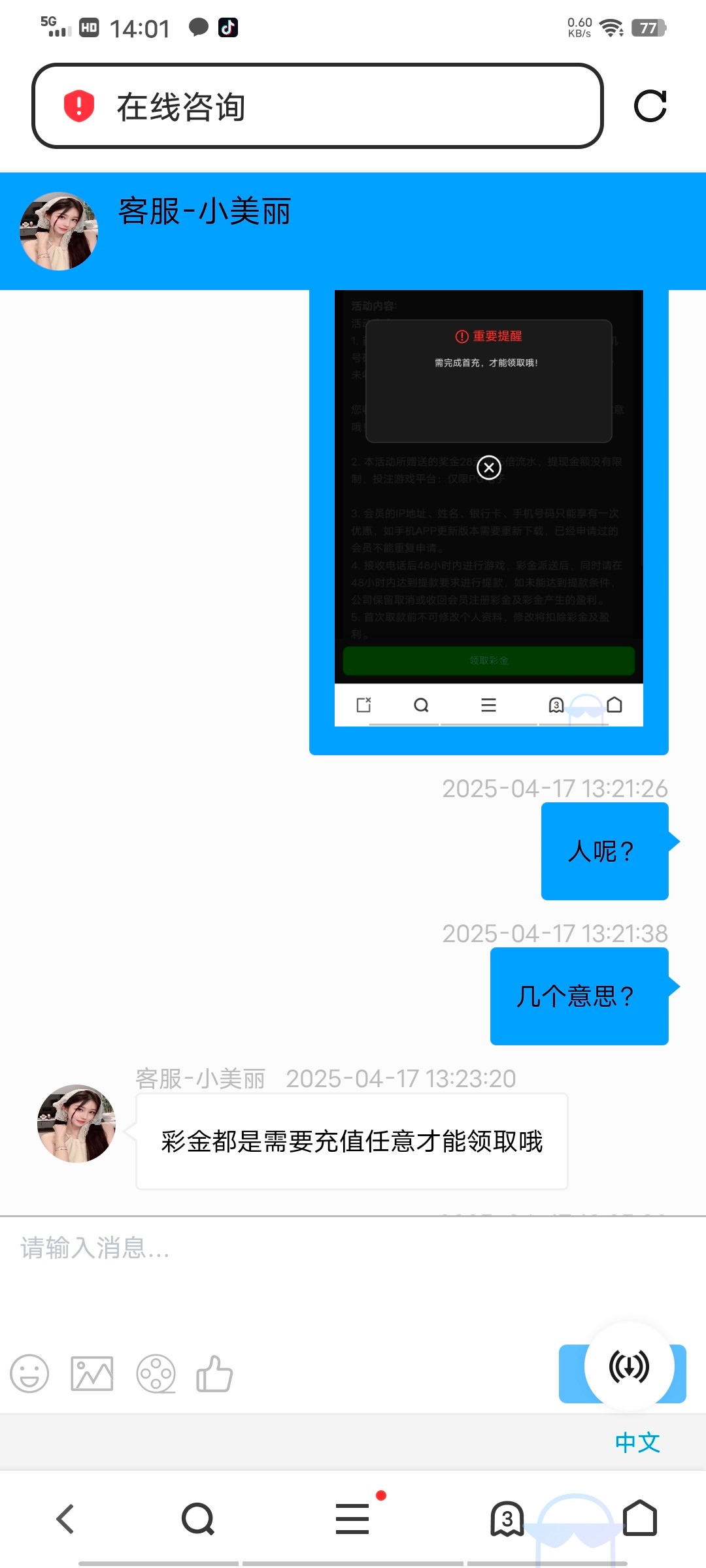
Task: Tap the floating download sniffer button
Action: click(629, 1367)
